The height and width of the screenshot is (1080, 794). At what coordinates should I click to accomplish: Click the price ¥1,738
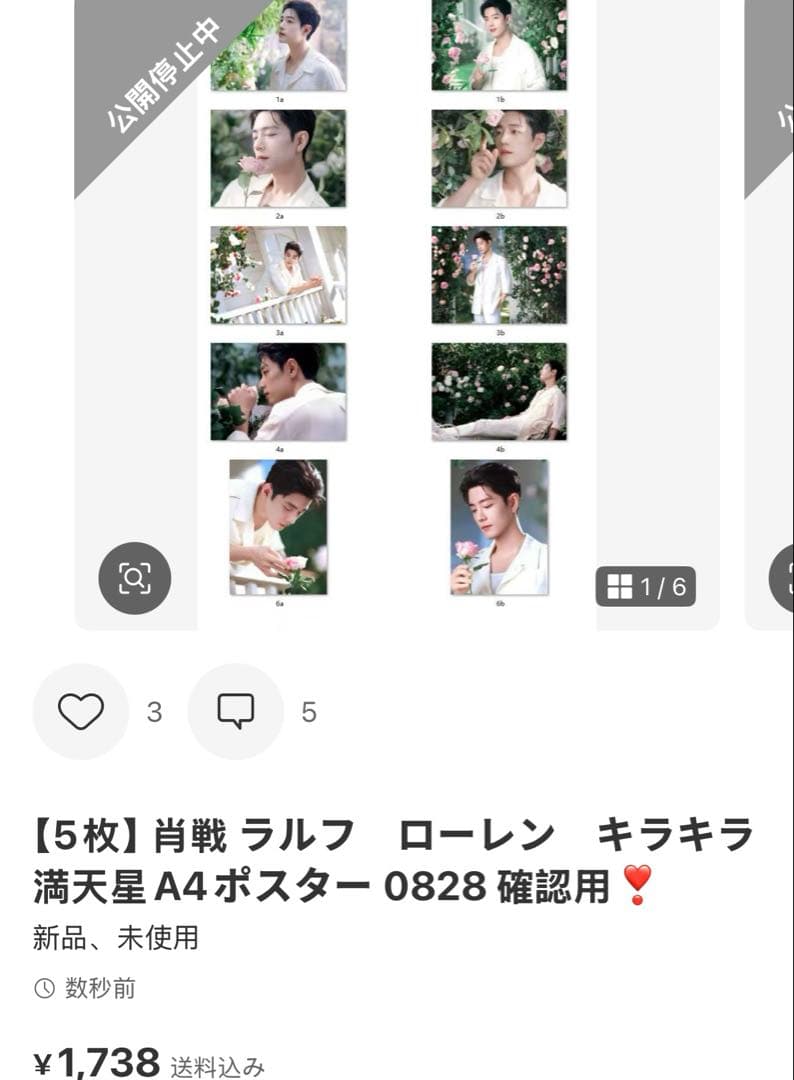(95, 1060)
